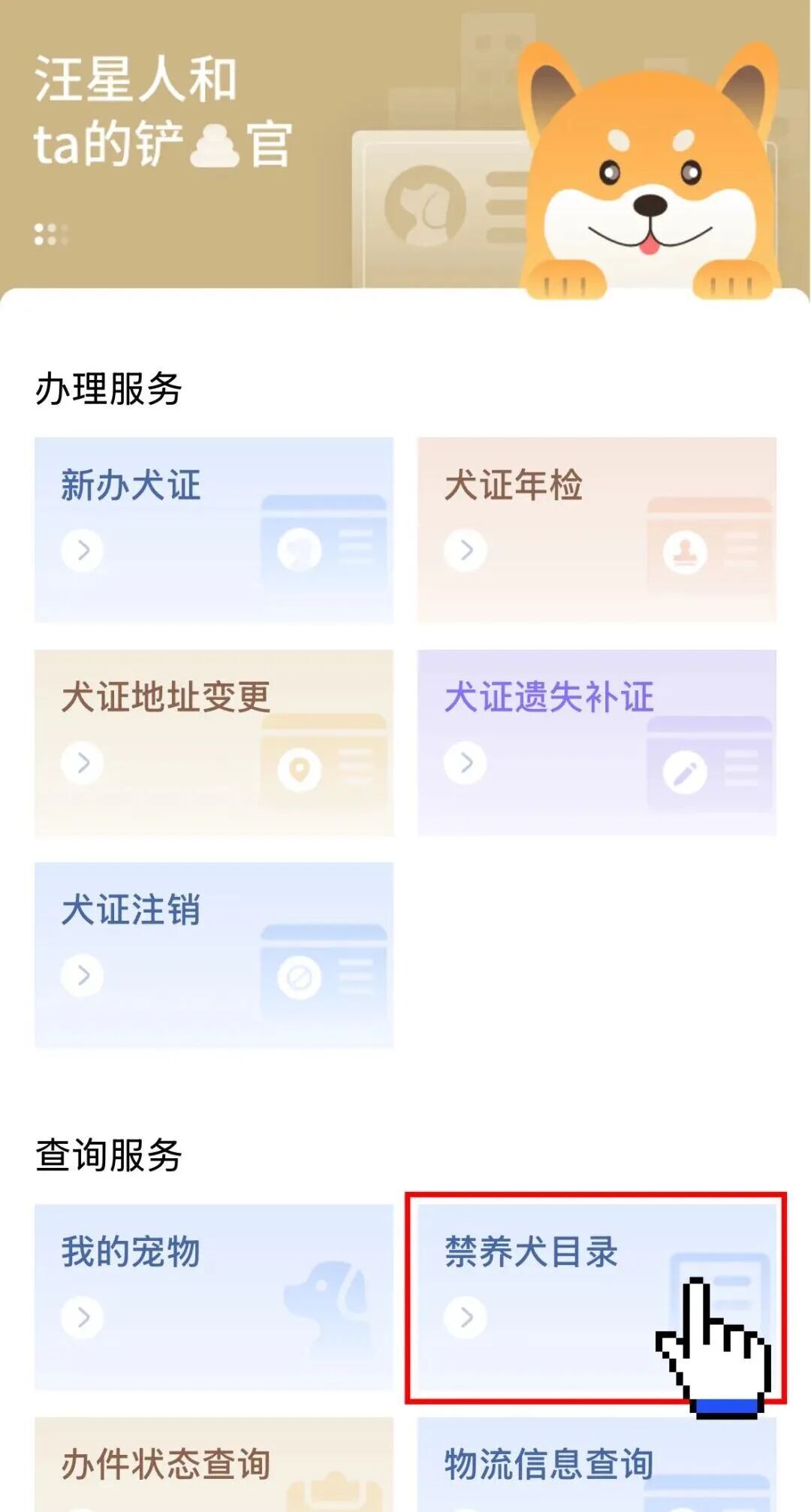The width and height of the screenshot is (811, 1512).
Task: Select the 犬证年检 card
Action: coord(597,530)
